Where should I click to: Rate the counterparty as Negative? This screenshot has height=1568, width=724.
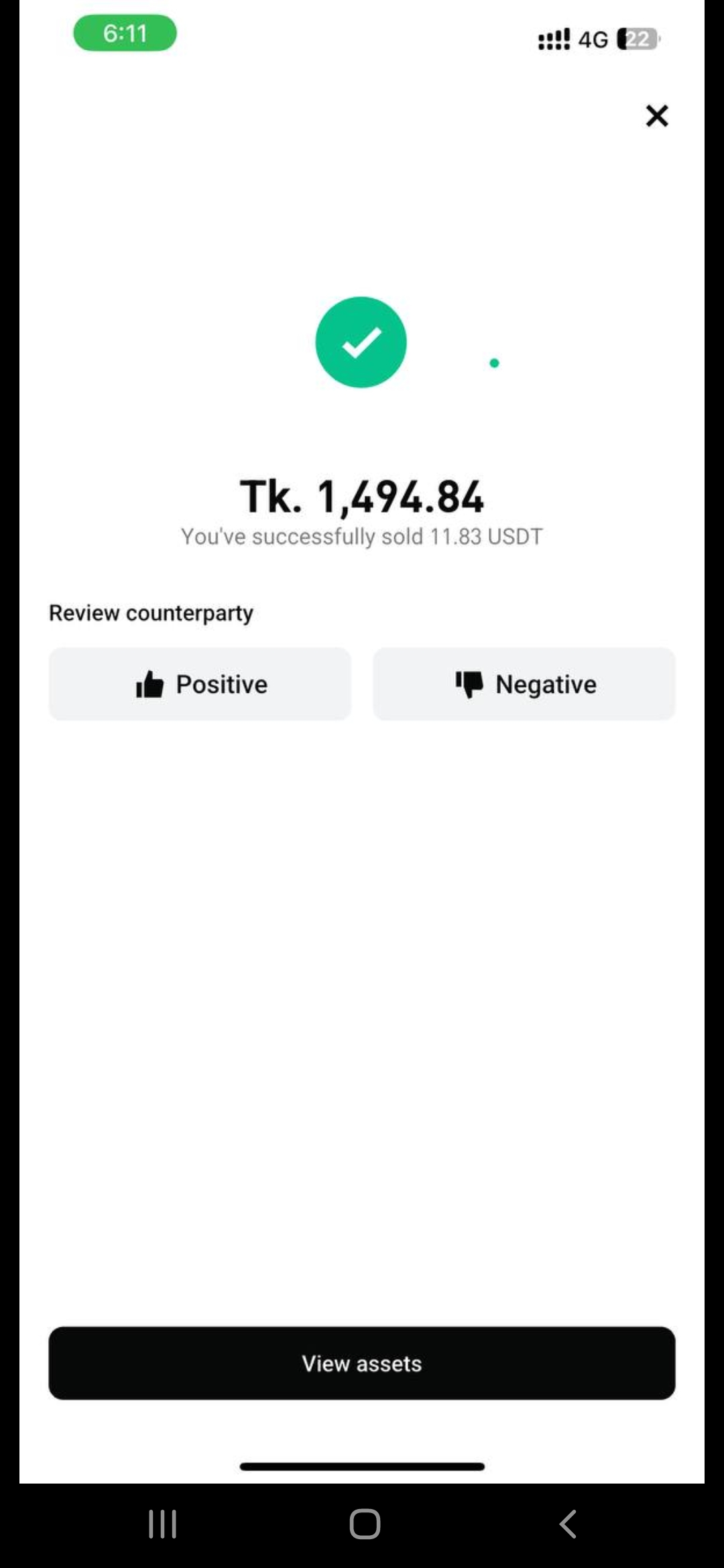coord(524,684)
